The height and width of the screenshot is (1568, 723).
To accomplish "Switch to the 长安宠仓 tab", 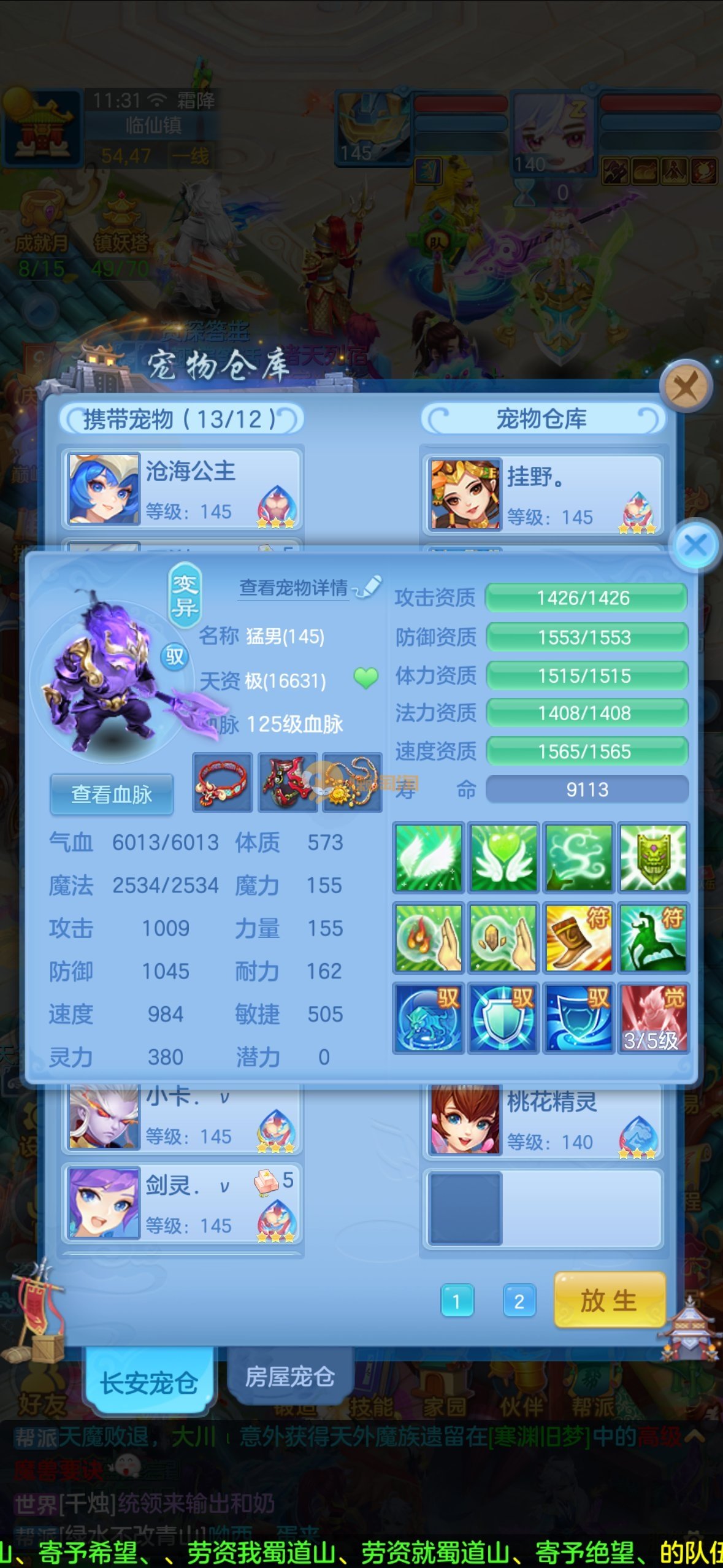I will click(148, 1383).
